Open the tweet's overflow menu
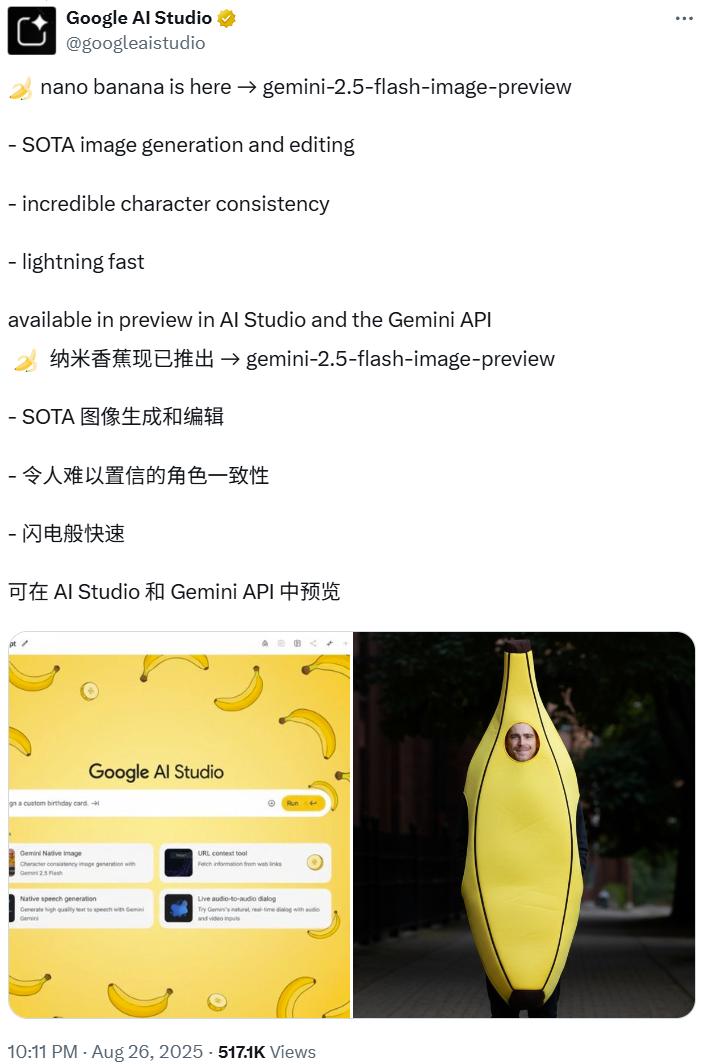Screen dimensions: 701x1064 click(684, 19)
